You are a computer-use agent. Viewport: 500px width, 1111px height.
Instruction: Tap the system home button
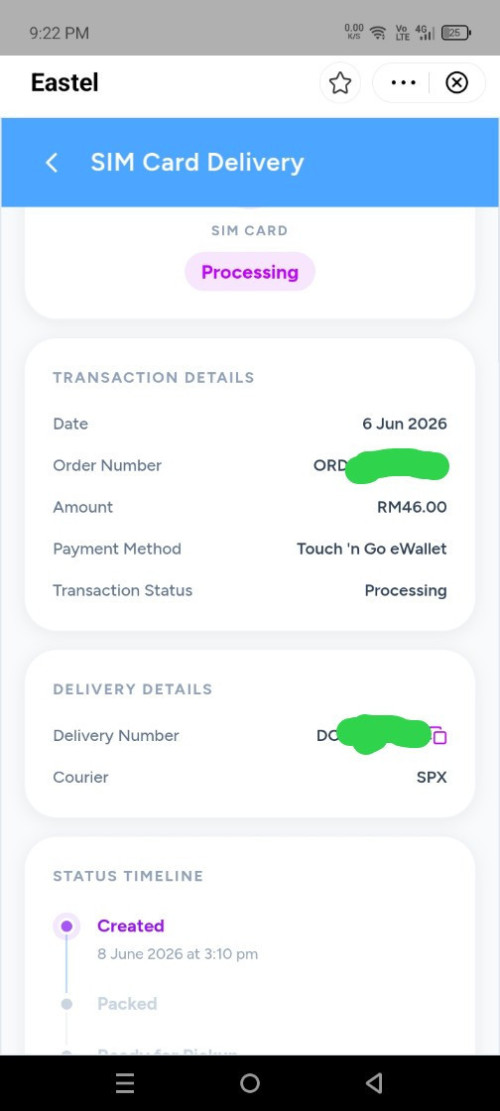250,1083
